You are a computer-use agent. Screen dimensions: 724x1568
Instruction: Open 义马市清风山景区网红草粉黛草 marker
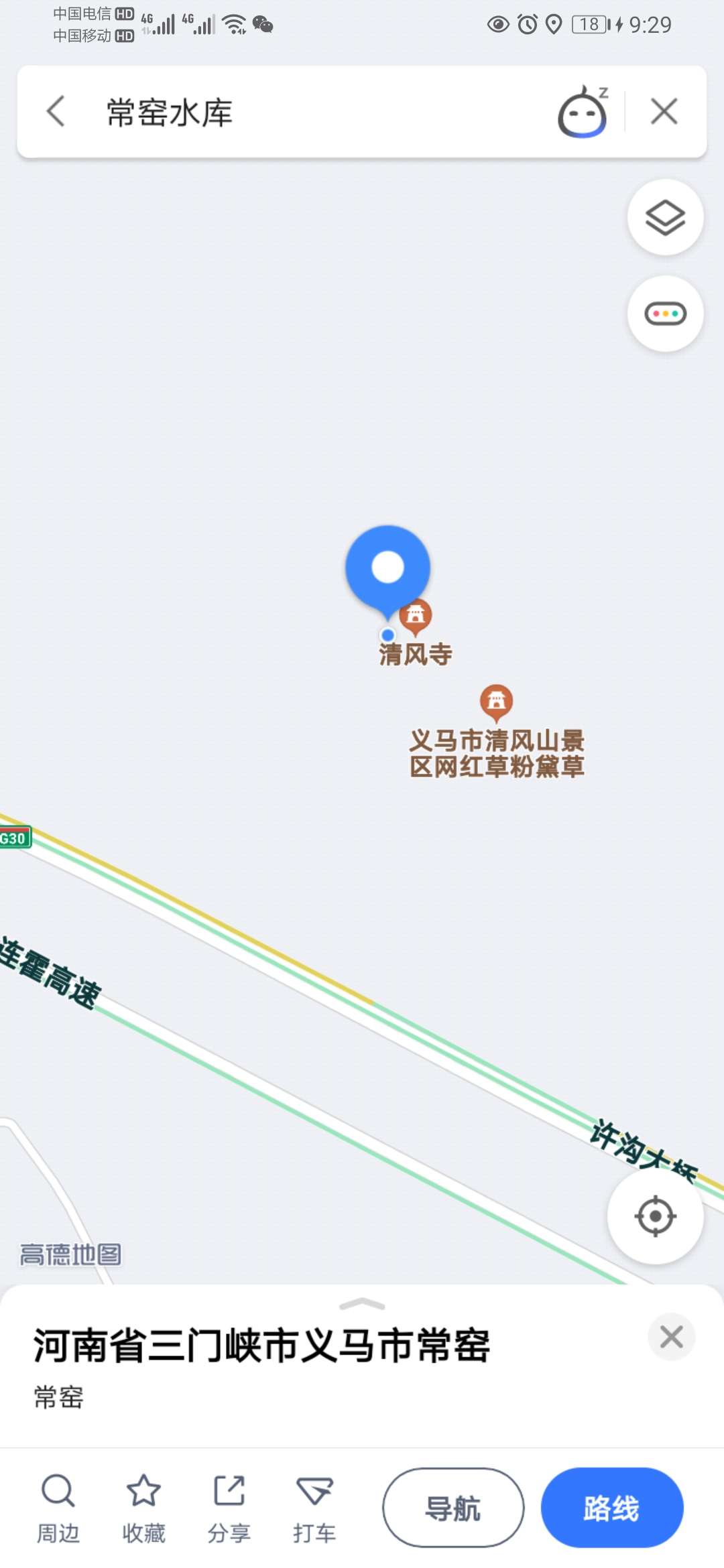[496, 702]
